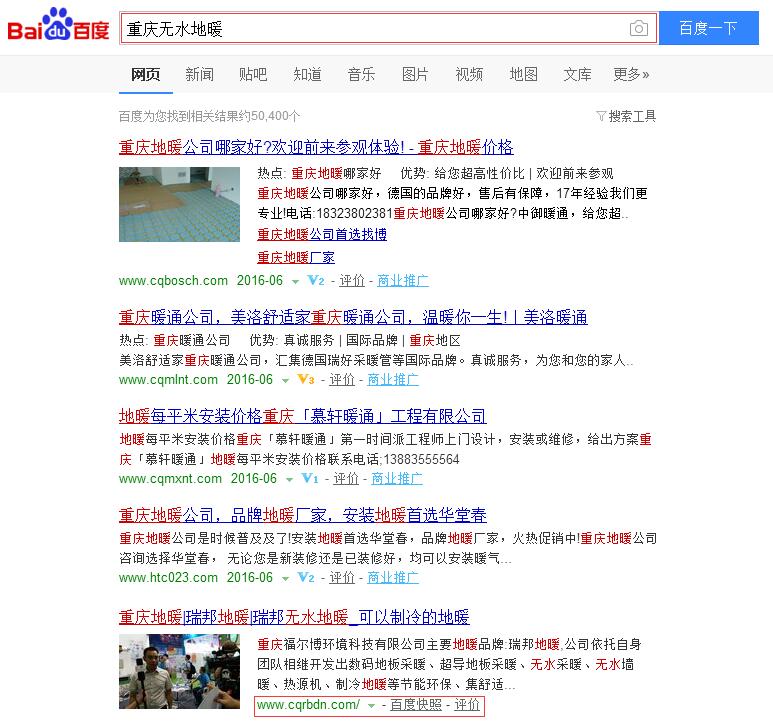Open result 地暖每平米安装价格重庆「慕轩暖通」
Screen dimensions: 773x728
coord(302,416)
